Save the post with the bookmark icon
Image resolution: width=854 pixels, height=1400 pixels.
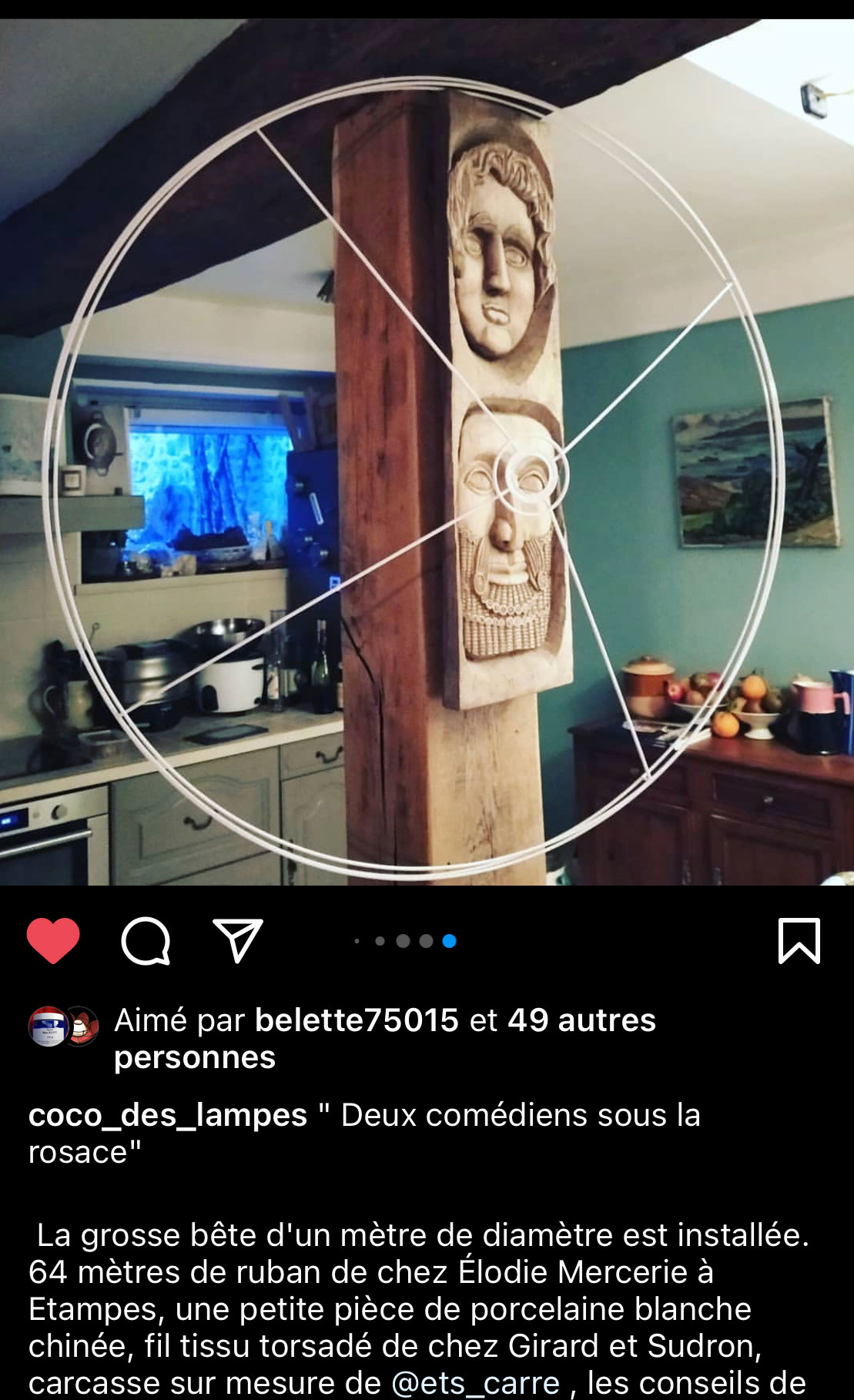coord(799,940)
